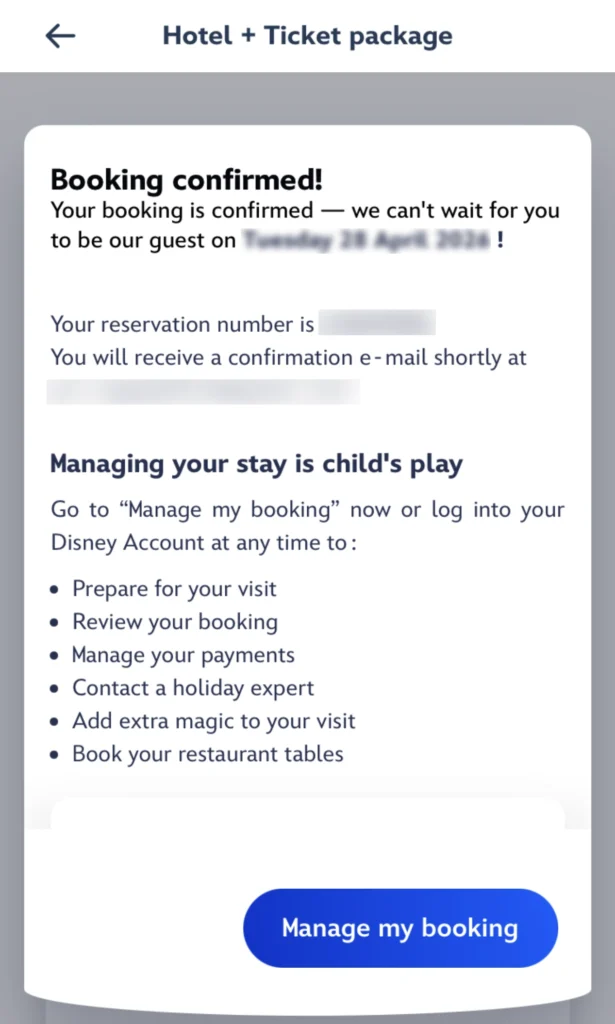The height and width of the screenshot is (1024, 615).
Task: Go back using the top-left arrow
Action: click(x=60, y=36)
